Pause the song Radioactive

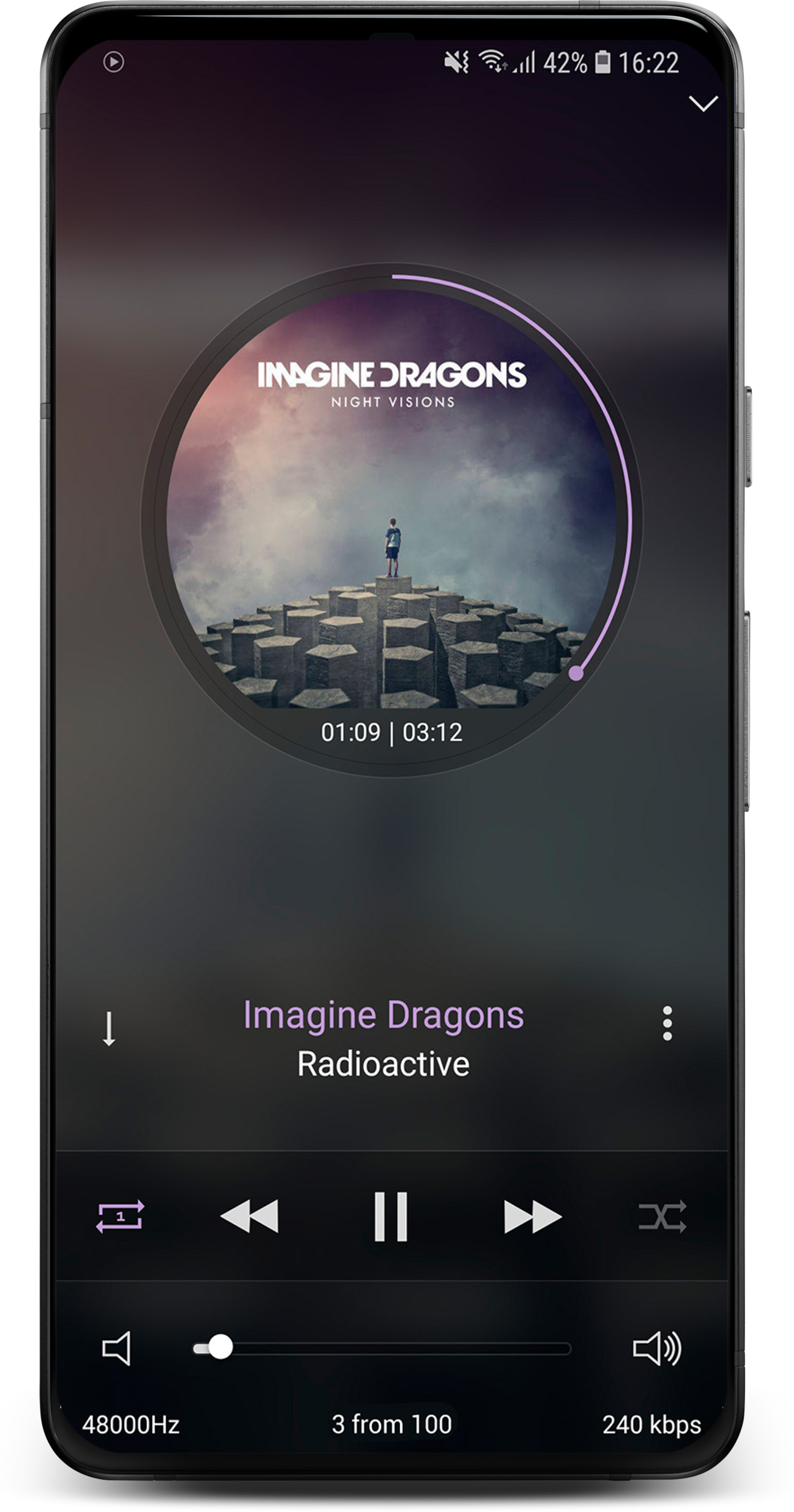[x=391, y=1216]
